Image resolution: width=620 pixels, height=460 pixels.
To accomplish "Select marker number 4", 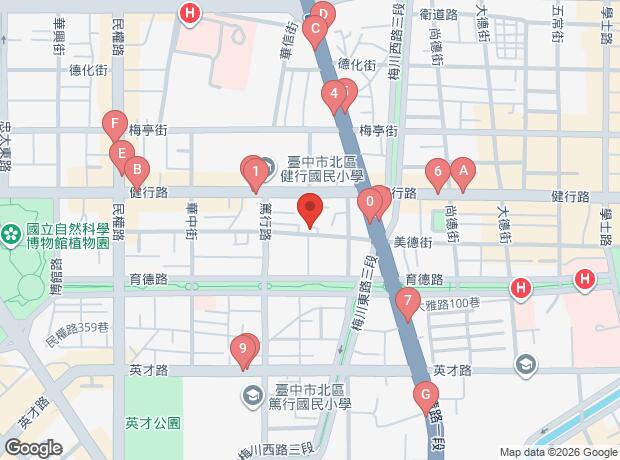I will [334, 95].
